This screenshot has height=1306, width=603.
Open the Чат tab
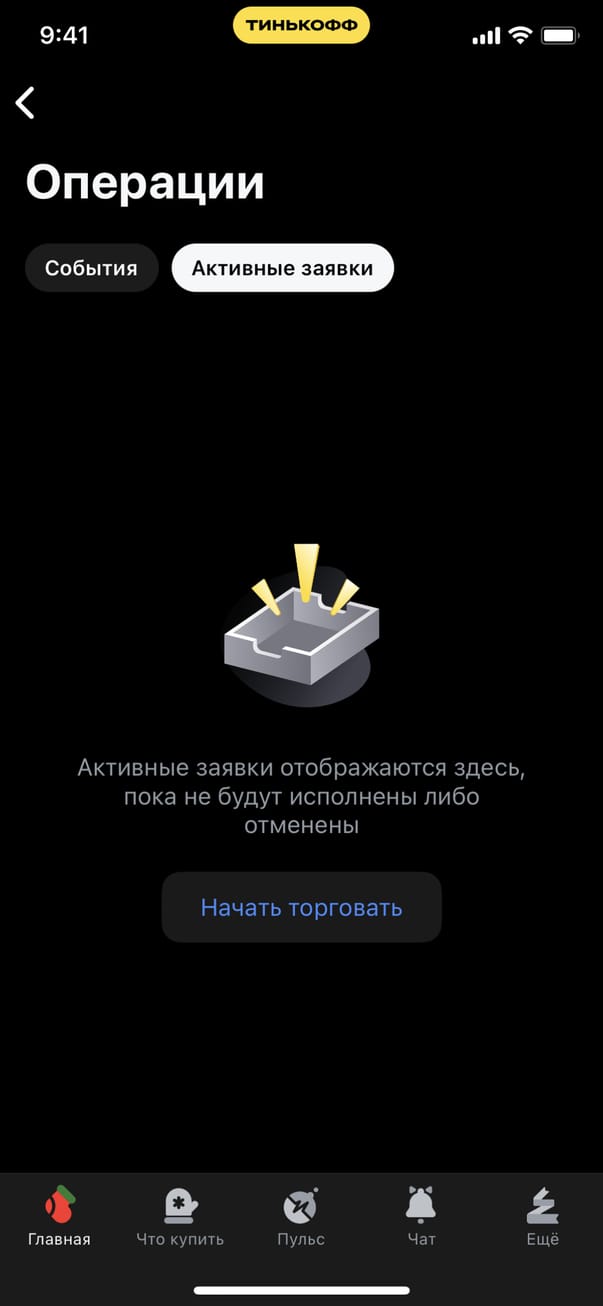click(422, 1216)
